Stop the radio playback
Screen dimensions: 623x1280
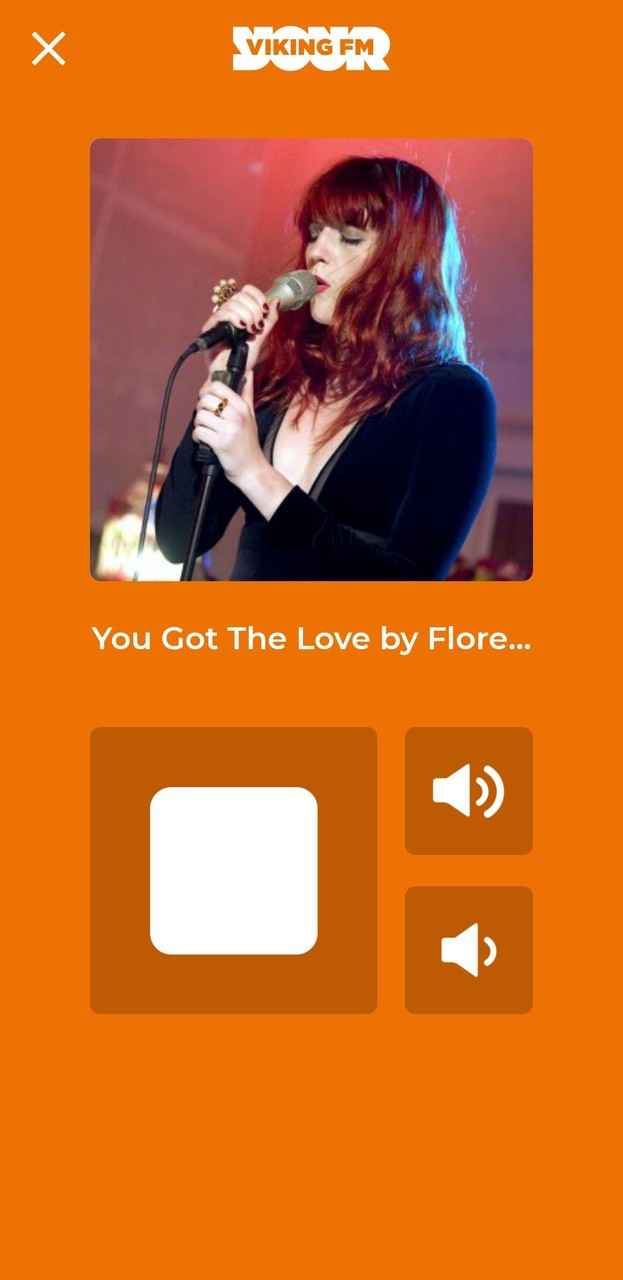tap(233, 870)
